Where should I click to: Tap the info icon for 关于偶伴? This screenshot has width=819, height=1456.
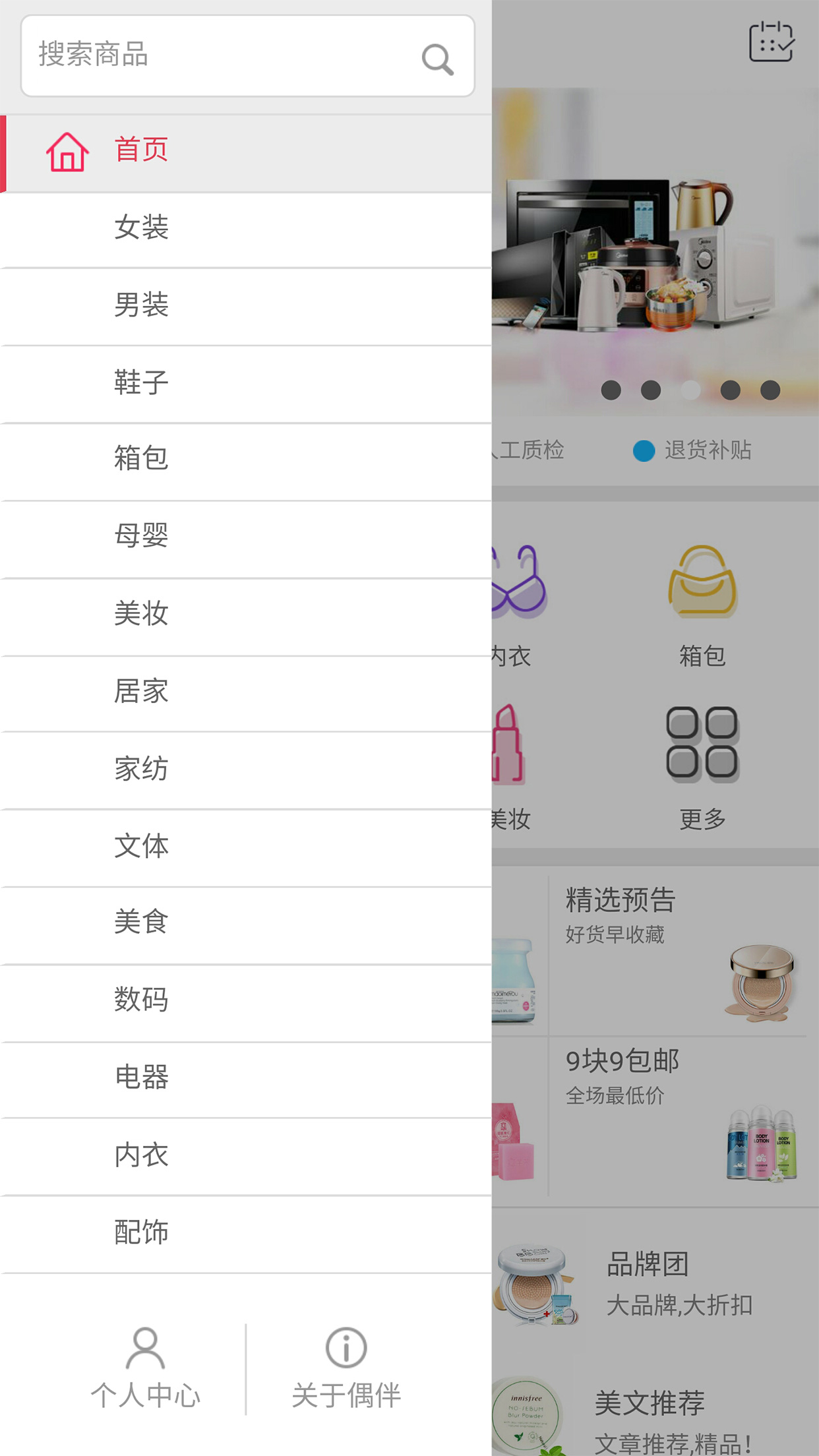[x=344, y=1347]
